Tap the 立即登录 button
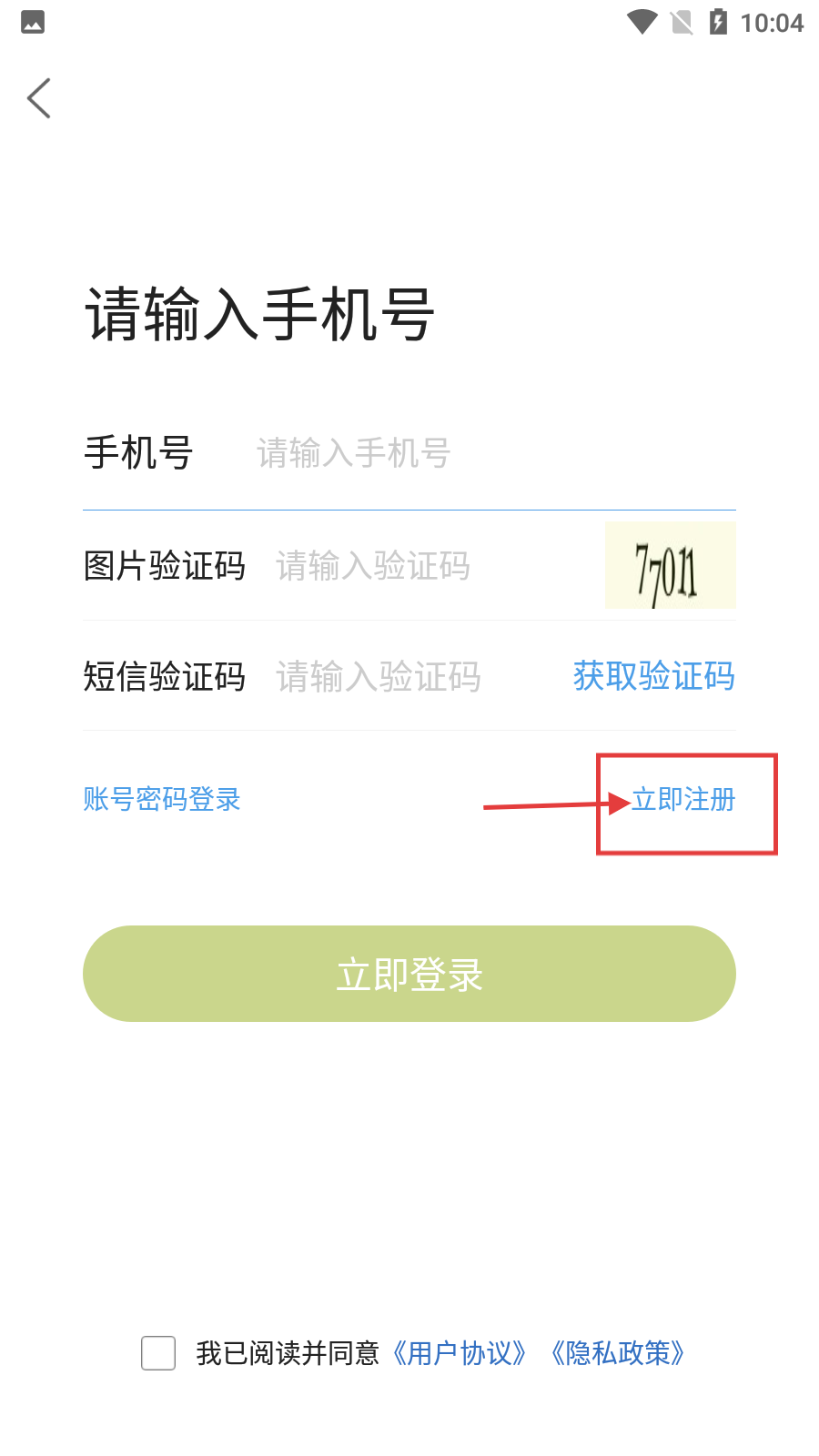Viewport: 819px width, 1456px height. (x=409, y=974)
